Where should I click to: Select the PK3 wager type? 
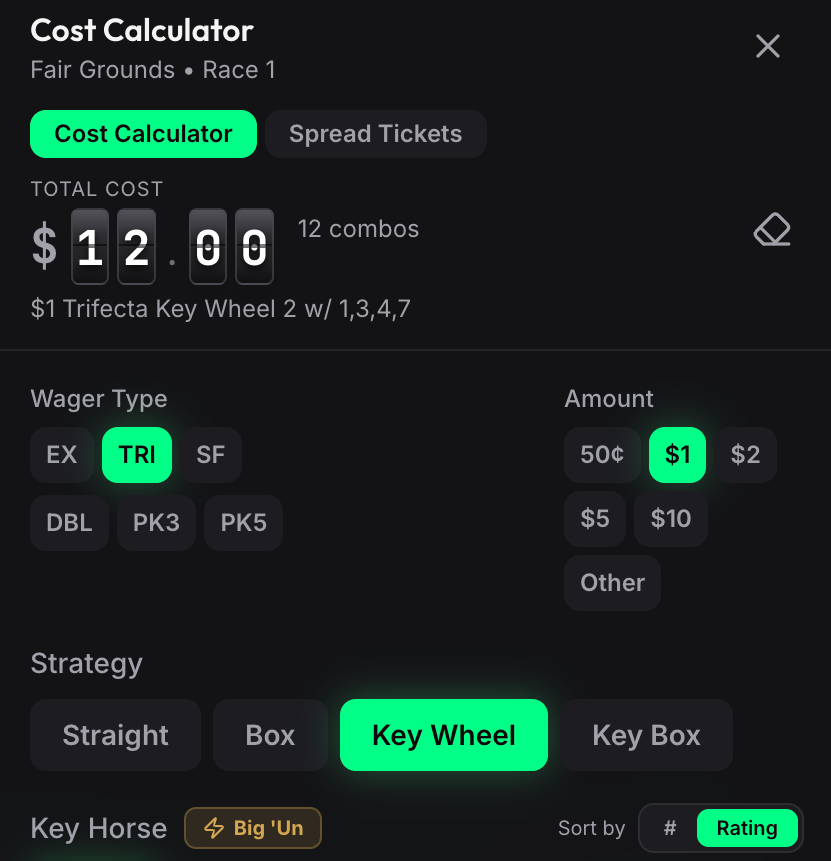(156, 522)
